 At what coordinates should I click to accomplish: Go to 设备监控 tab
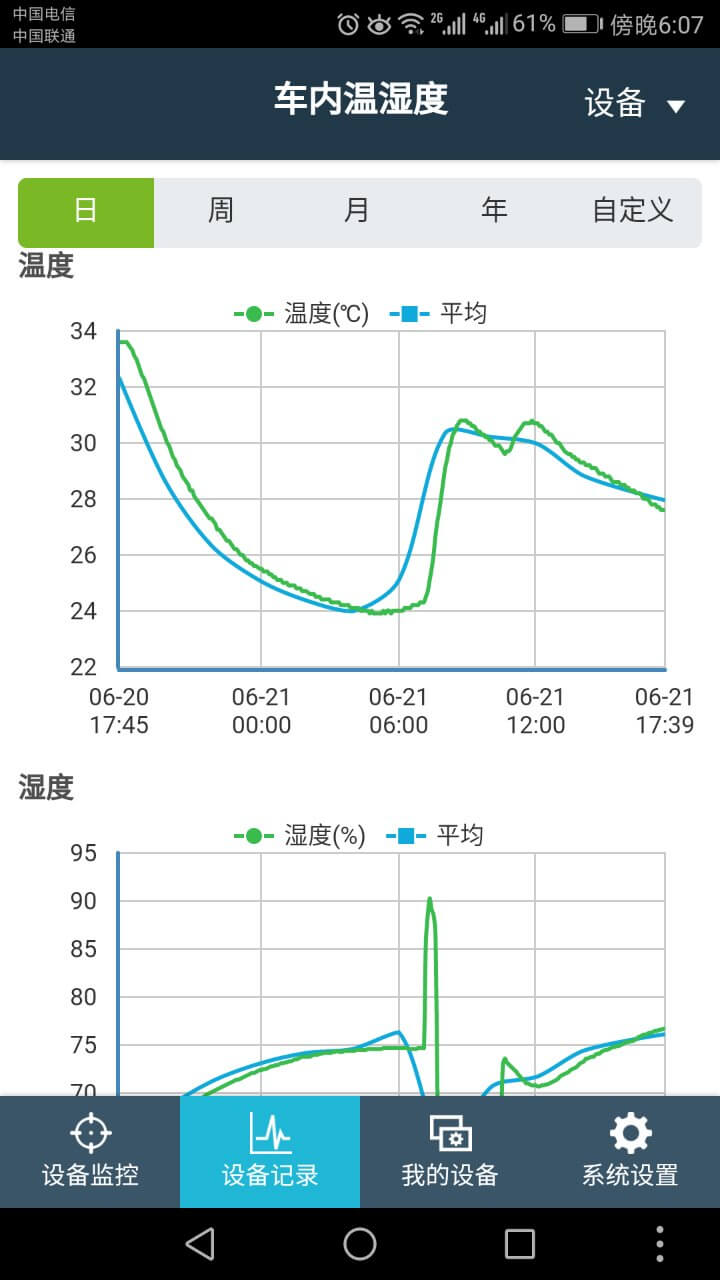tap(90, 1152)
